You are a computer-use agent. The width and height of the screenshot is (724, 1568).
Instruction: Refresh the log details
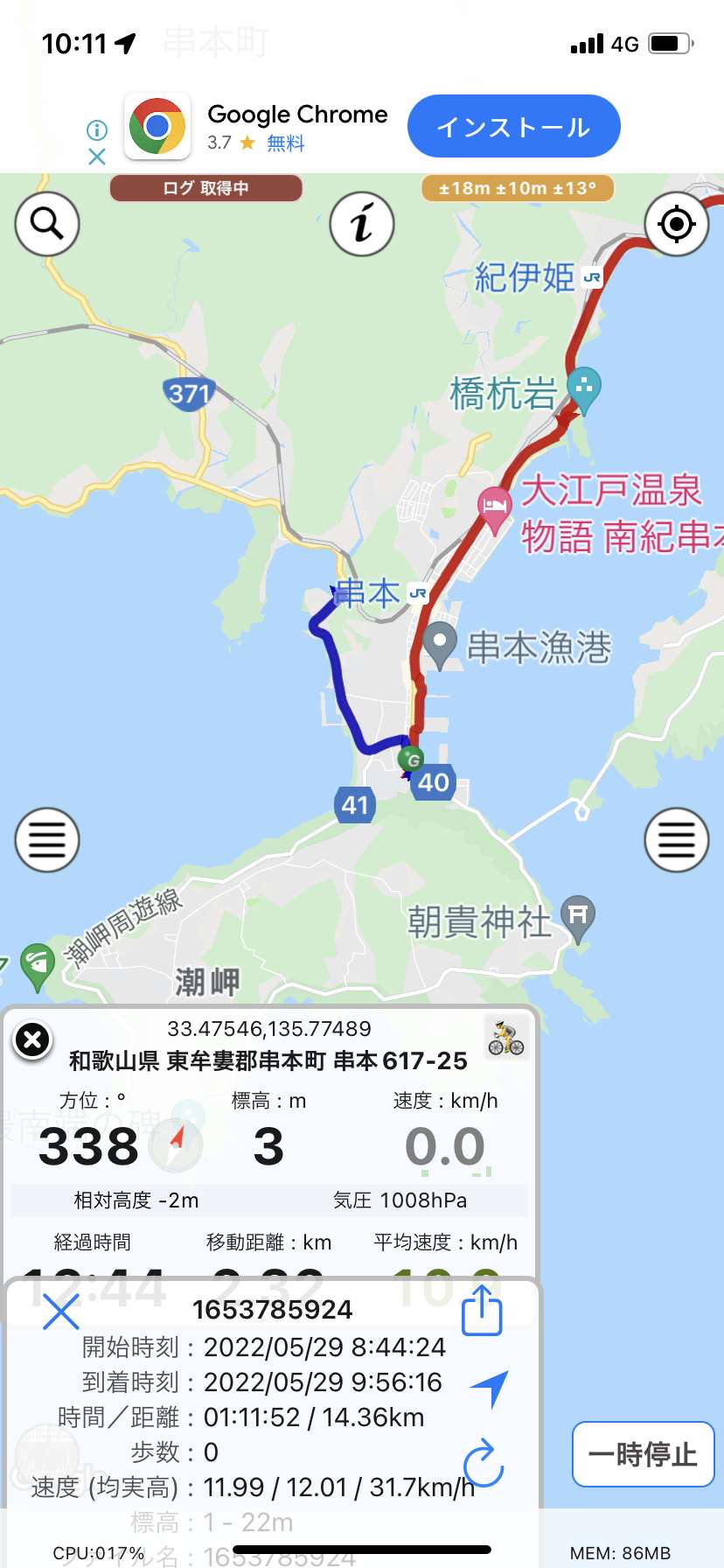[x=484, y=1463]
